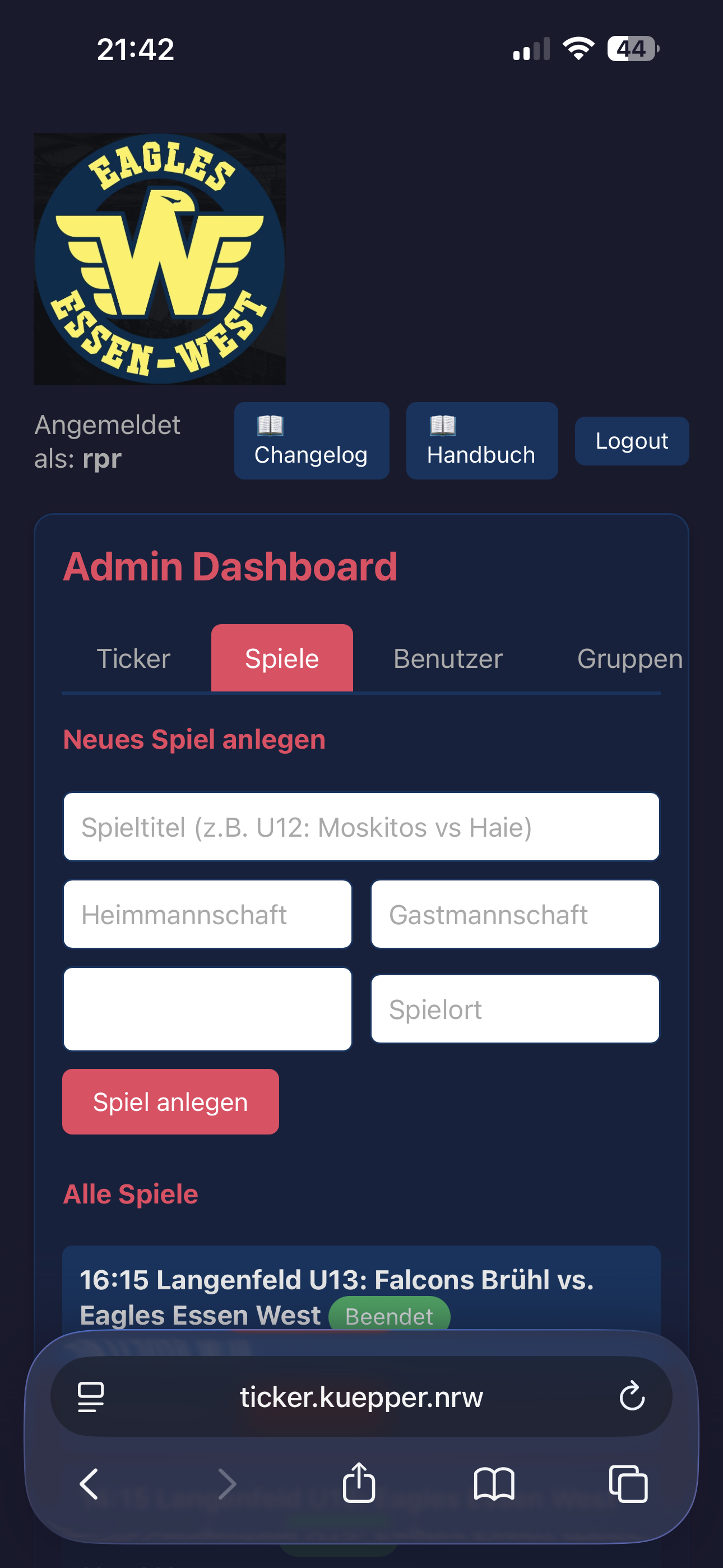Open the Handbuch manual

click(481, 440)
